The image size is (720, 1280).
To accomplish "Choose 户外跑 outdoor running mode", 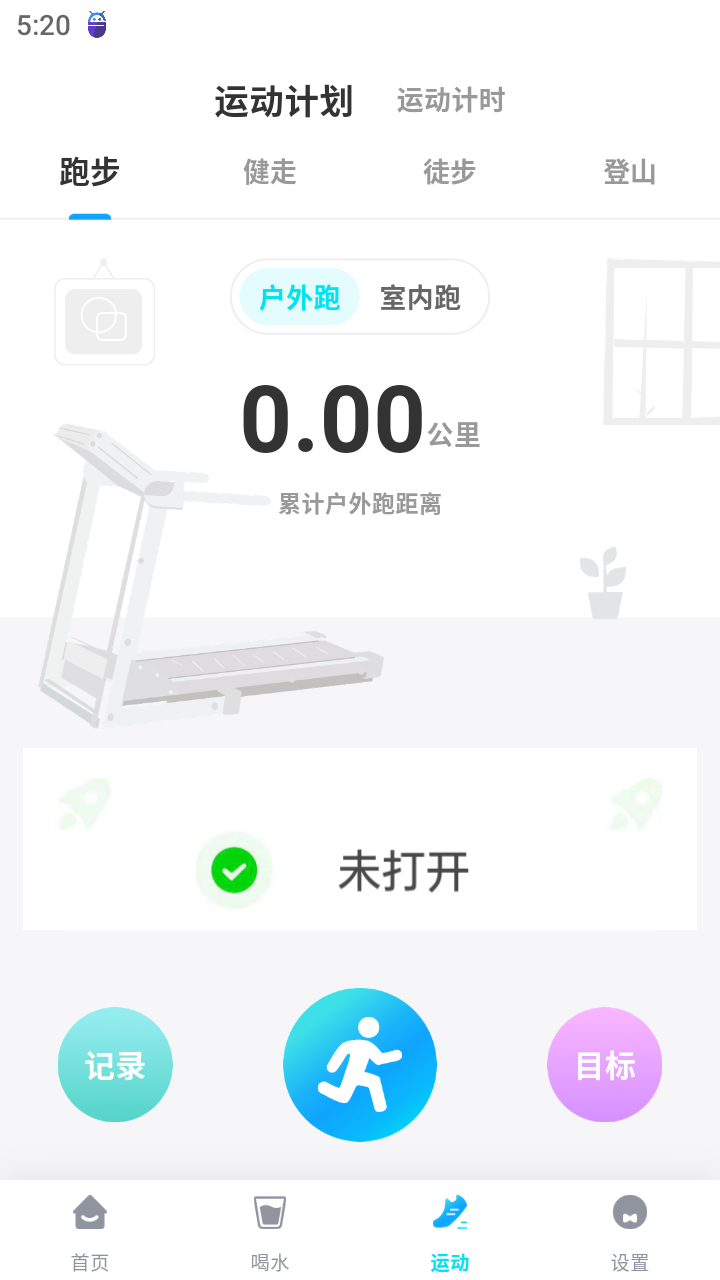I will click(x=299, y=297).
